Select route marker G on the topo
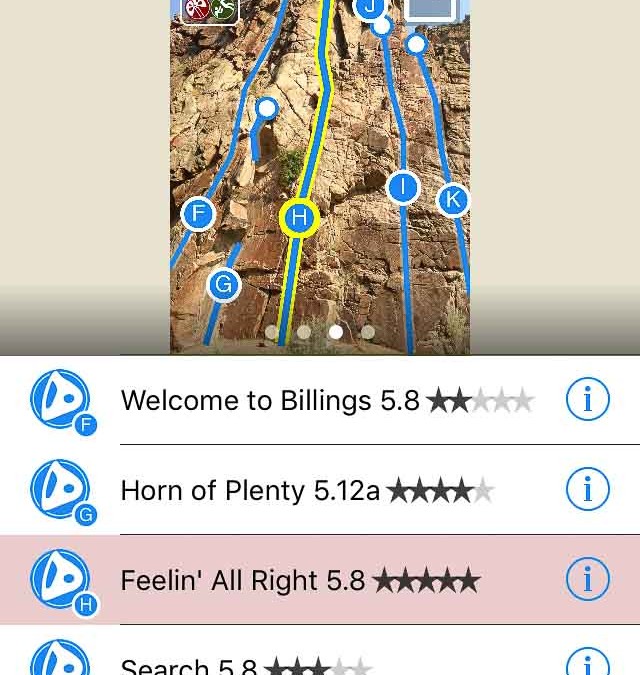The image size is (640, 675). [223, 285]
